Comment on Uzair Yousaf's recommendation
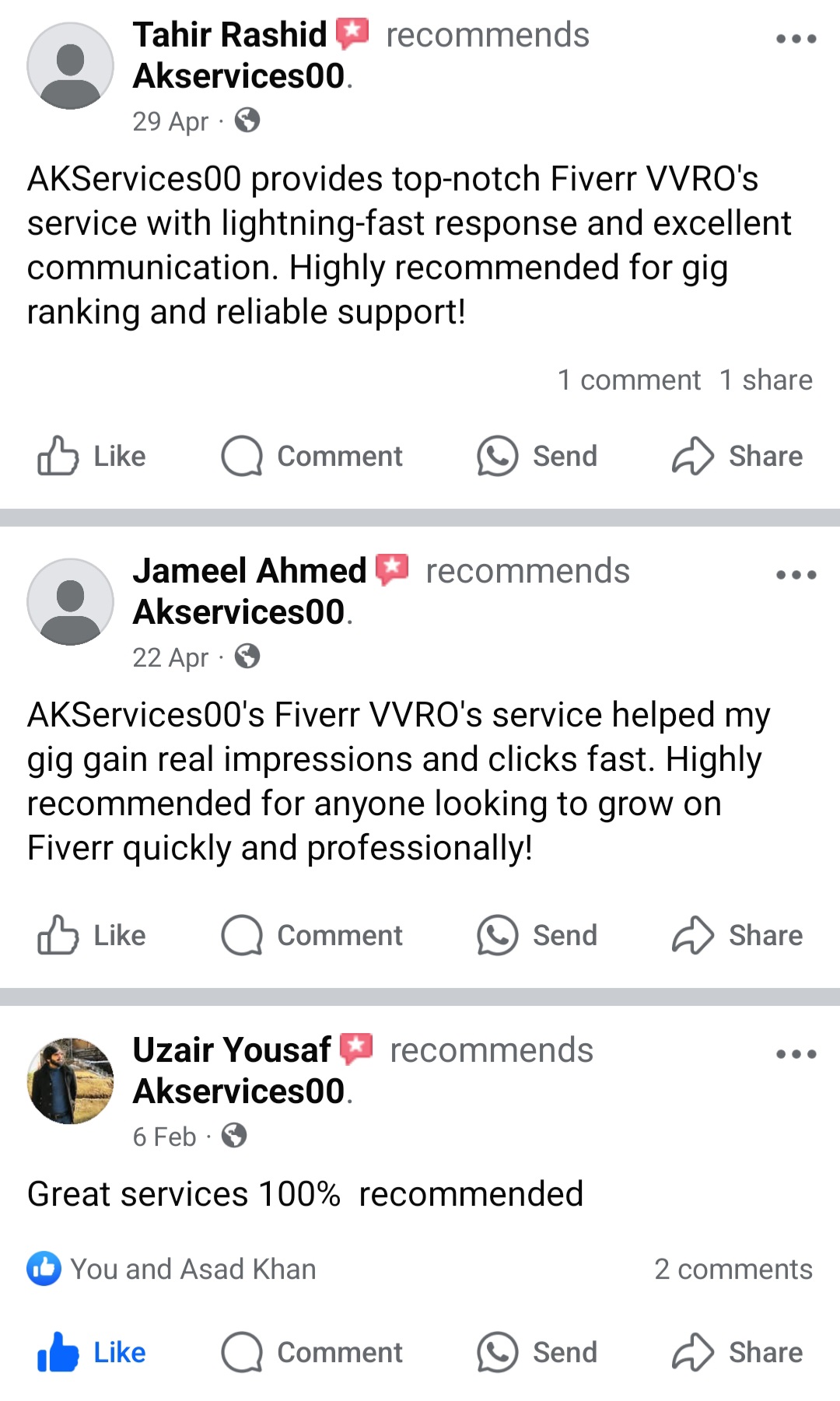 tap(312, 1352)
